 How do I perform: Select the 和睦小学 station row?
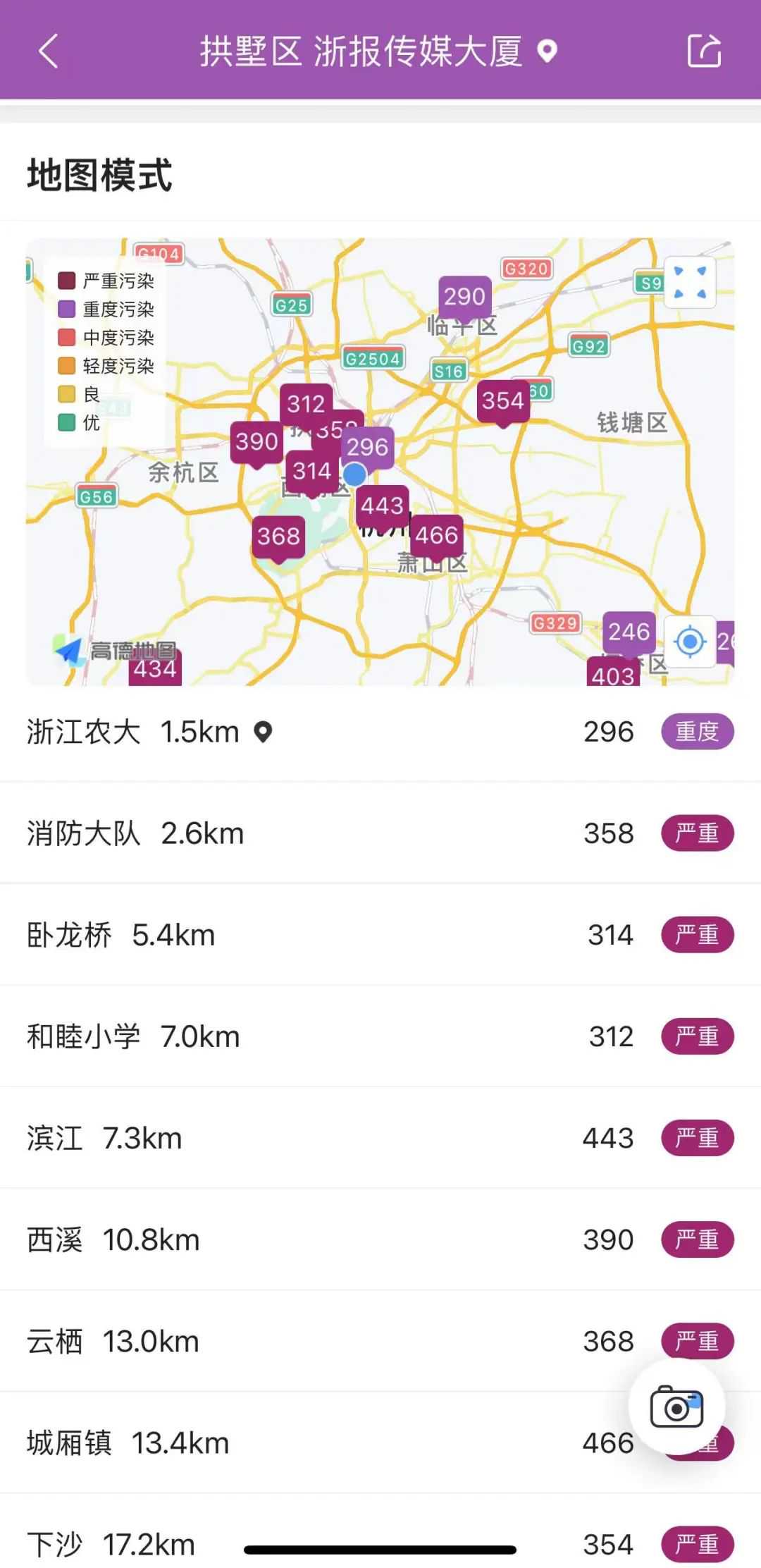(x=380, y=1036)
